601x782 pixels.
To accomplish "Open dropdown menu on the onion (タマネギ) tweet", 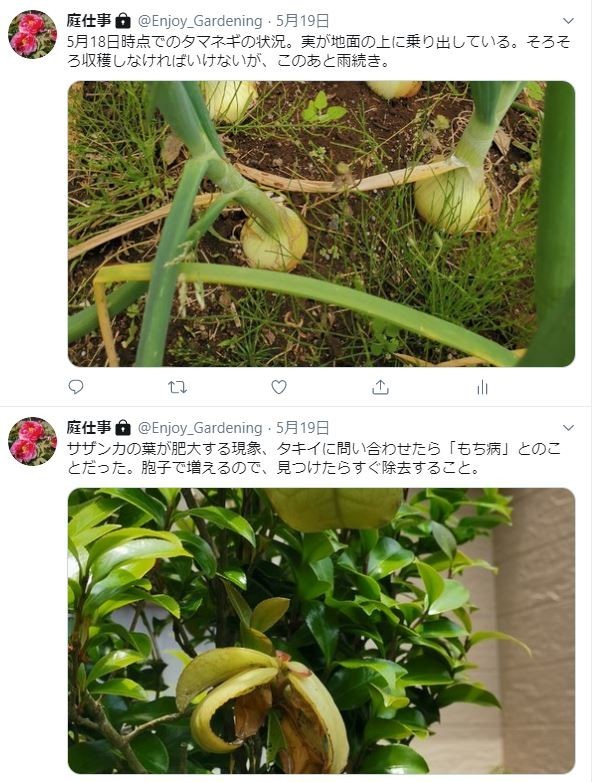I will 568,20.
